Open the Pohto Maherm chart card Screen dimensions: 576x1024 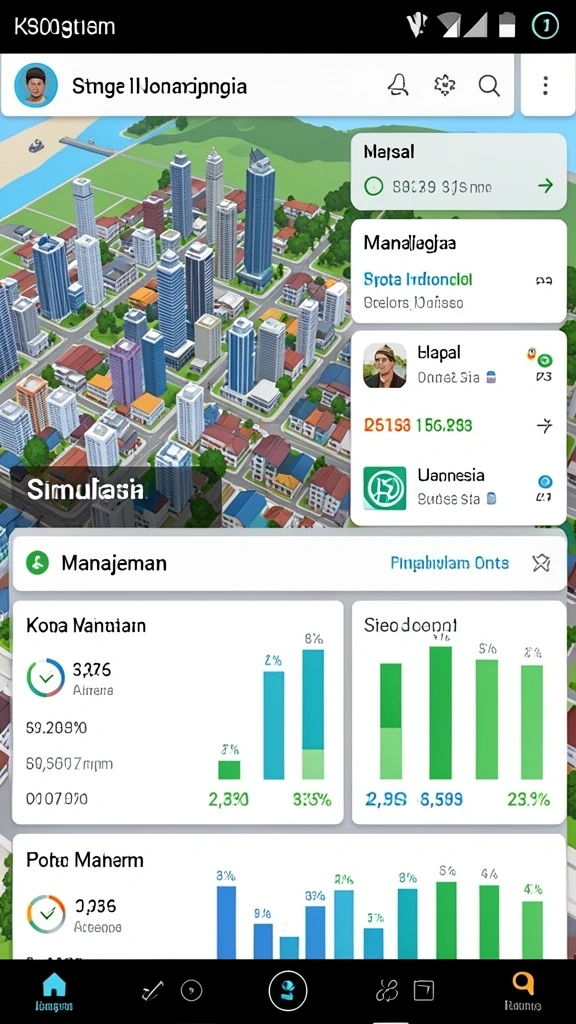pyautogui.click(x=289, y=897)
